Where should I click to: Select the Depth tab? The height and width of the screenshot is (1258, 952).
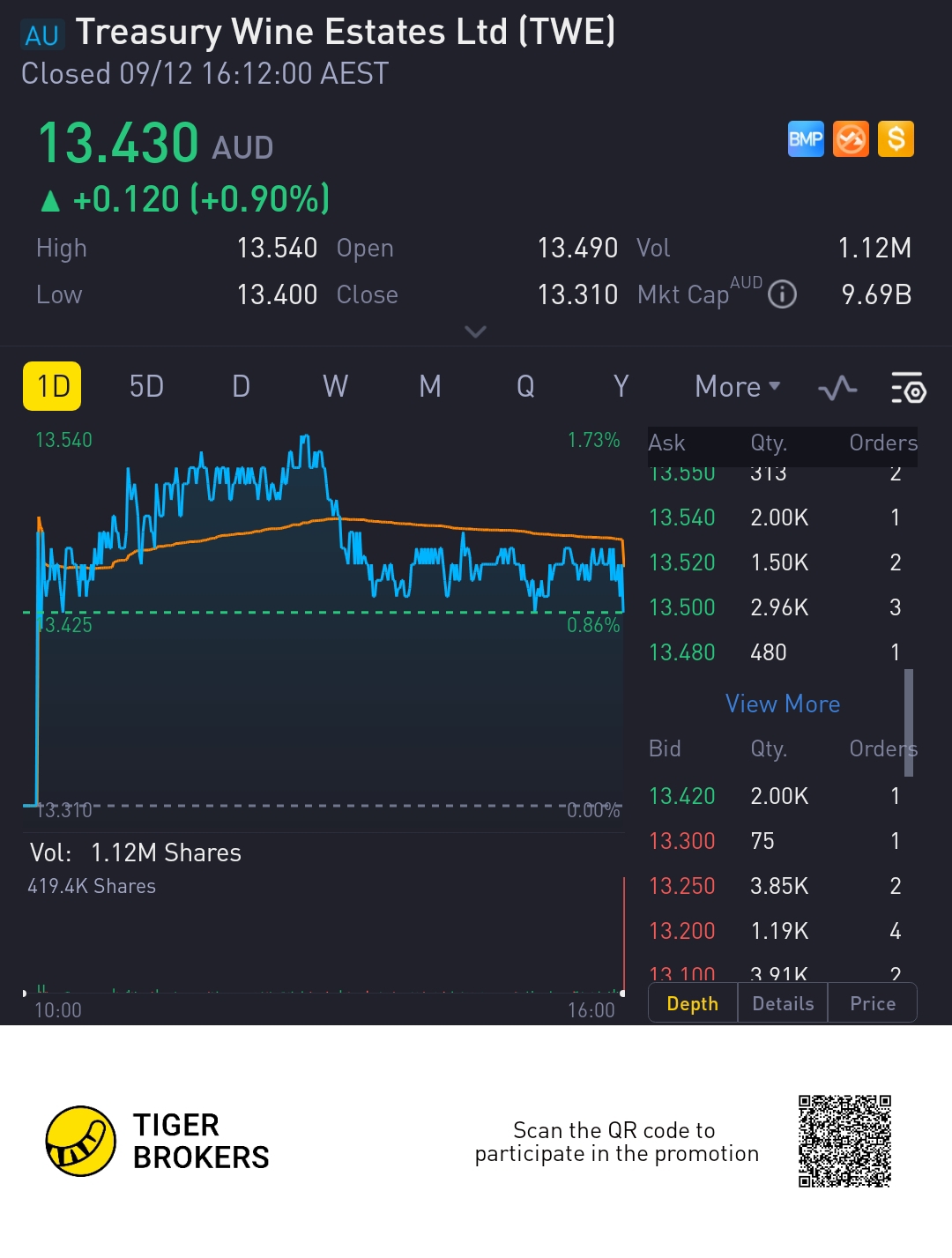pos(693,1004)
